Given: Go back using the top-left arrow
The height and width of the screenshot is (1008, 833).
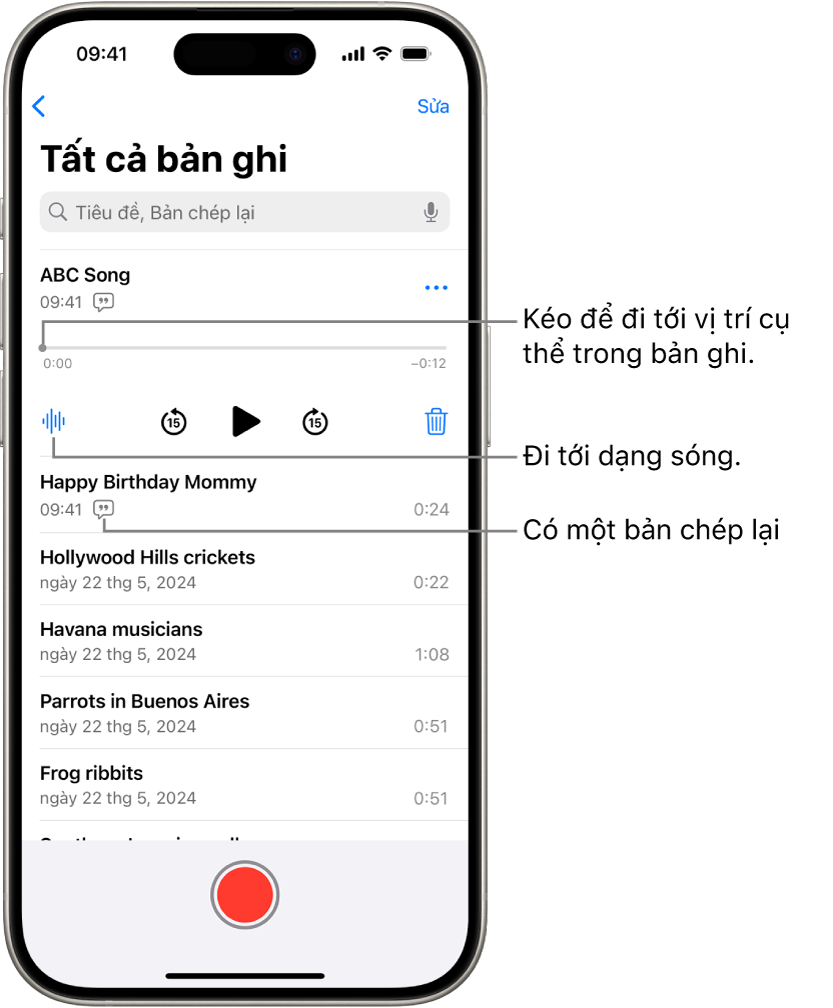Looking at the screenshot, I should point(39,106).
